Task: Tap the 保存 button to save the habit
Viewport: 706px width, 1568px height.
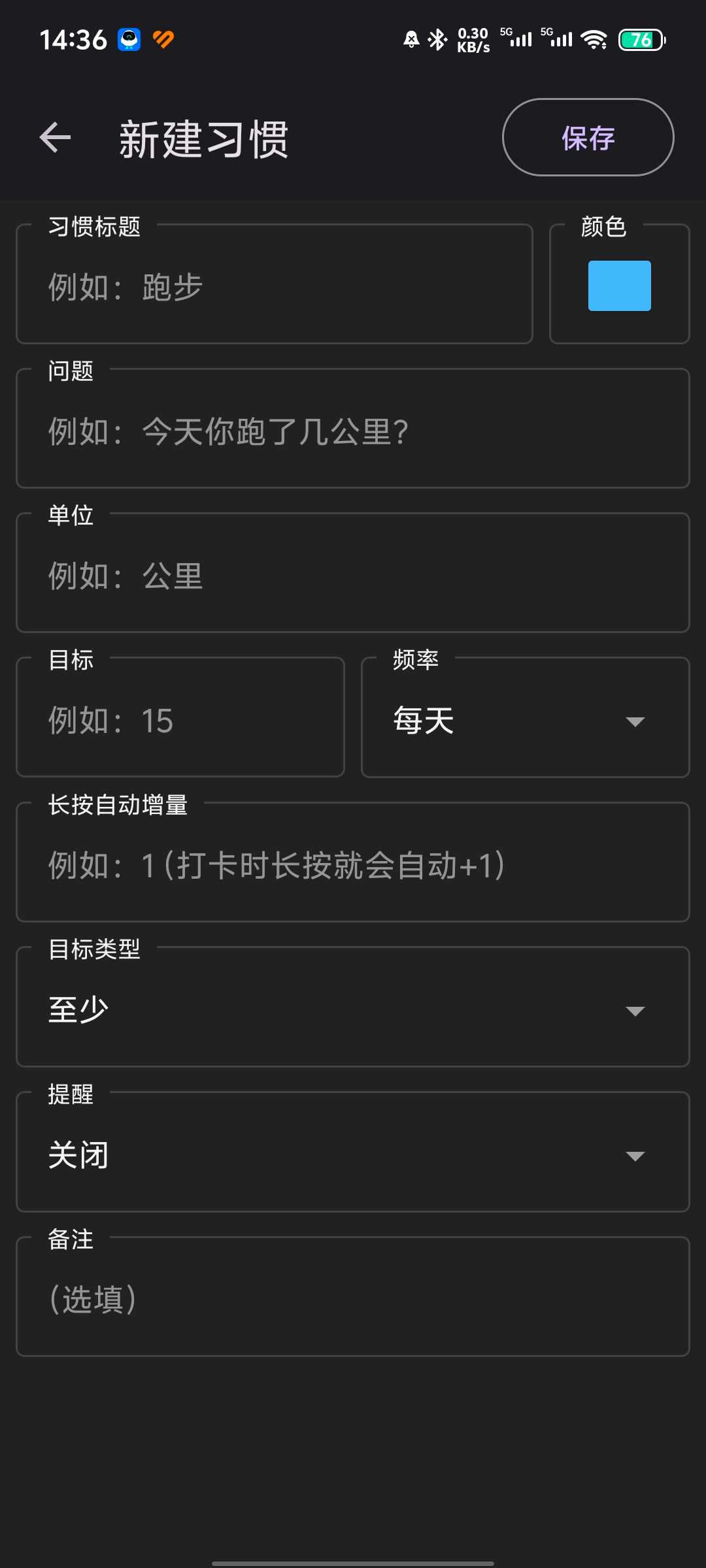Action: pos(588,137)
